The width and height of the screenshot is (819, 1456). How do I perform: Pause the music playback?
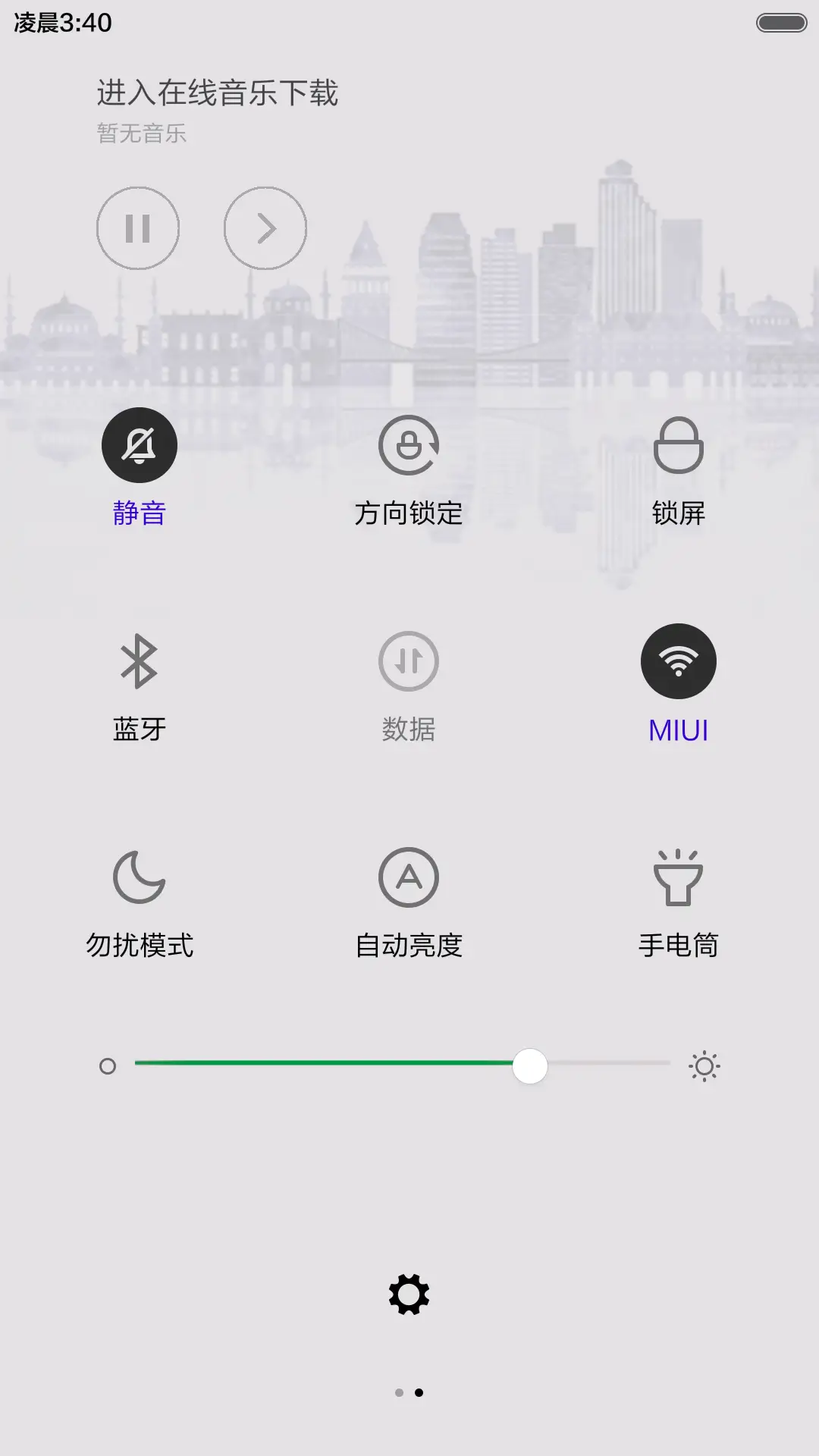[137, 227]
